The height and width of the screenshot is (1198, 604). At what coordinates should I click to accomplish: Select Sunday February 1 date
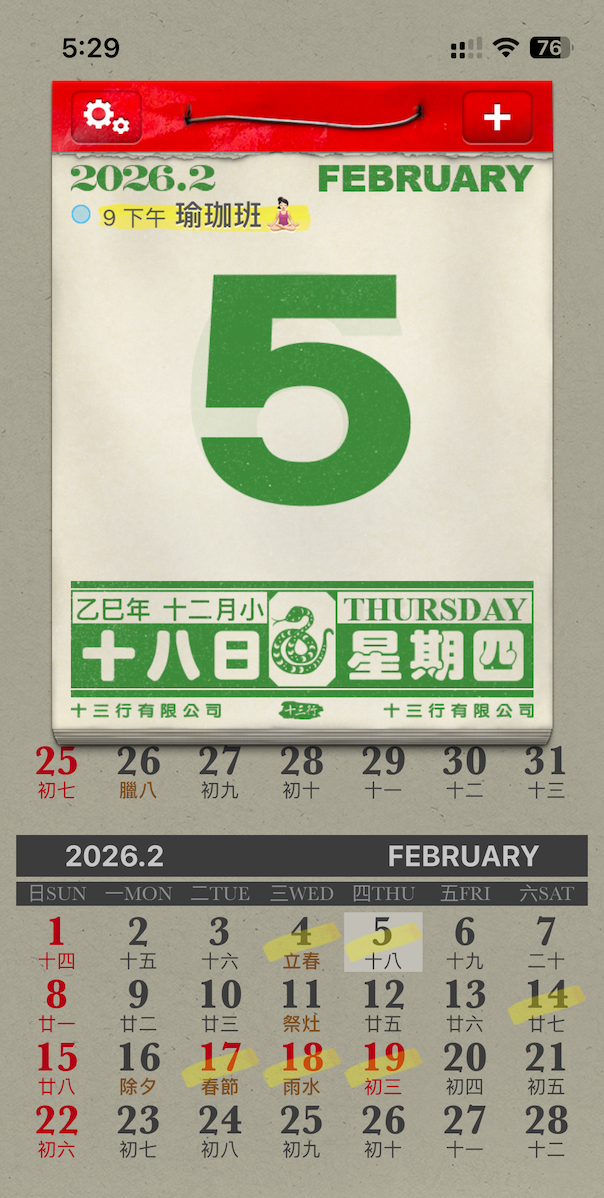pyautogui.click(x=56, y=943)
